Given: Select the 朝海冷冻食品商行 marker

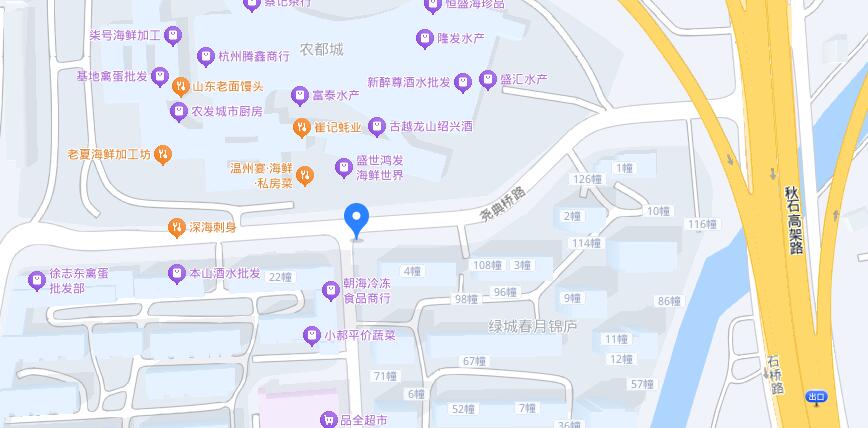Looking at the screenshot, I should click(x=330, y=290).
